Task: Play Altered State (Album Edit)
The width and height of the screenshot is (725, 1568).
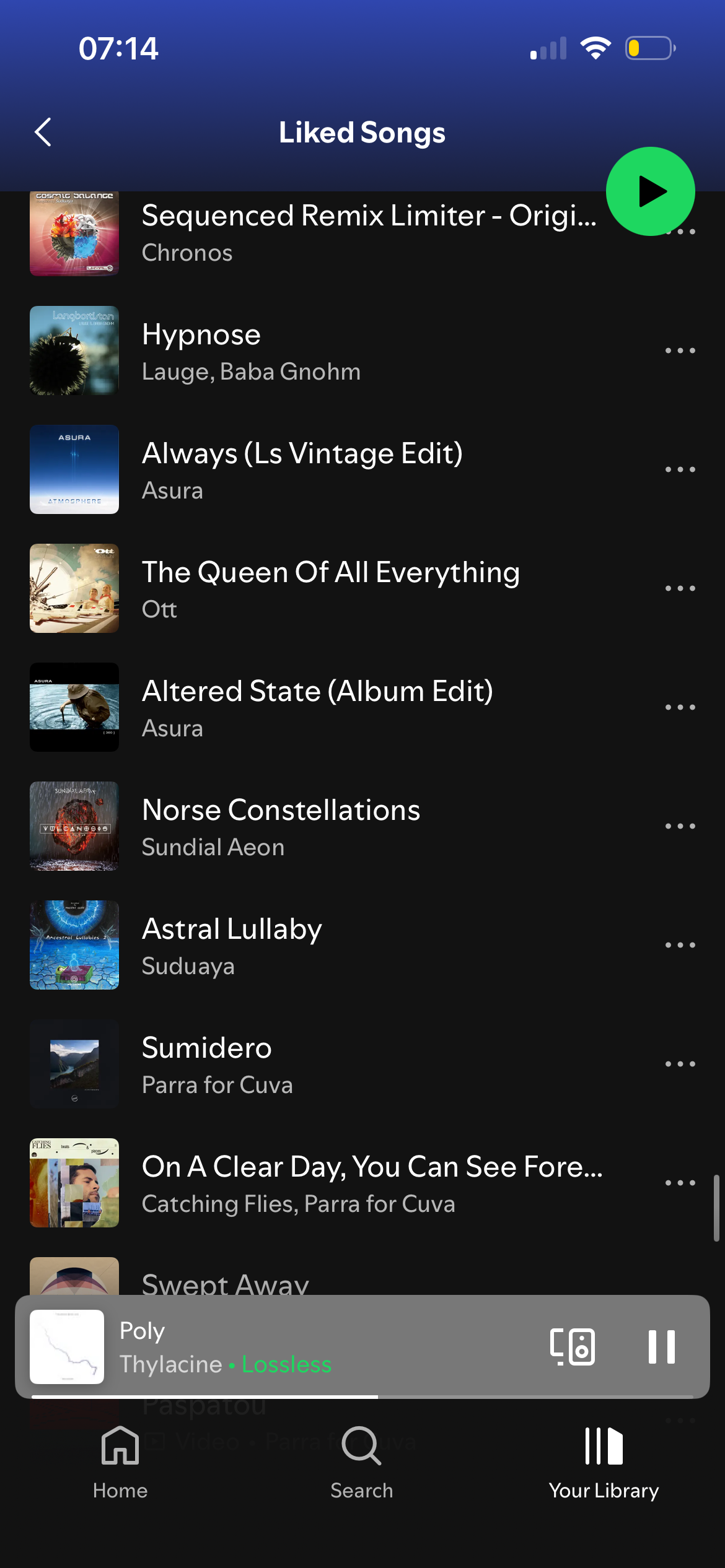Action: [310, 707]
